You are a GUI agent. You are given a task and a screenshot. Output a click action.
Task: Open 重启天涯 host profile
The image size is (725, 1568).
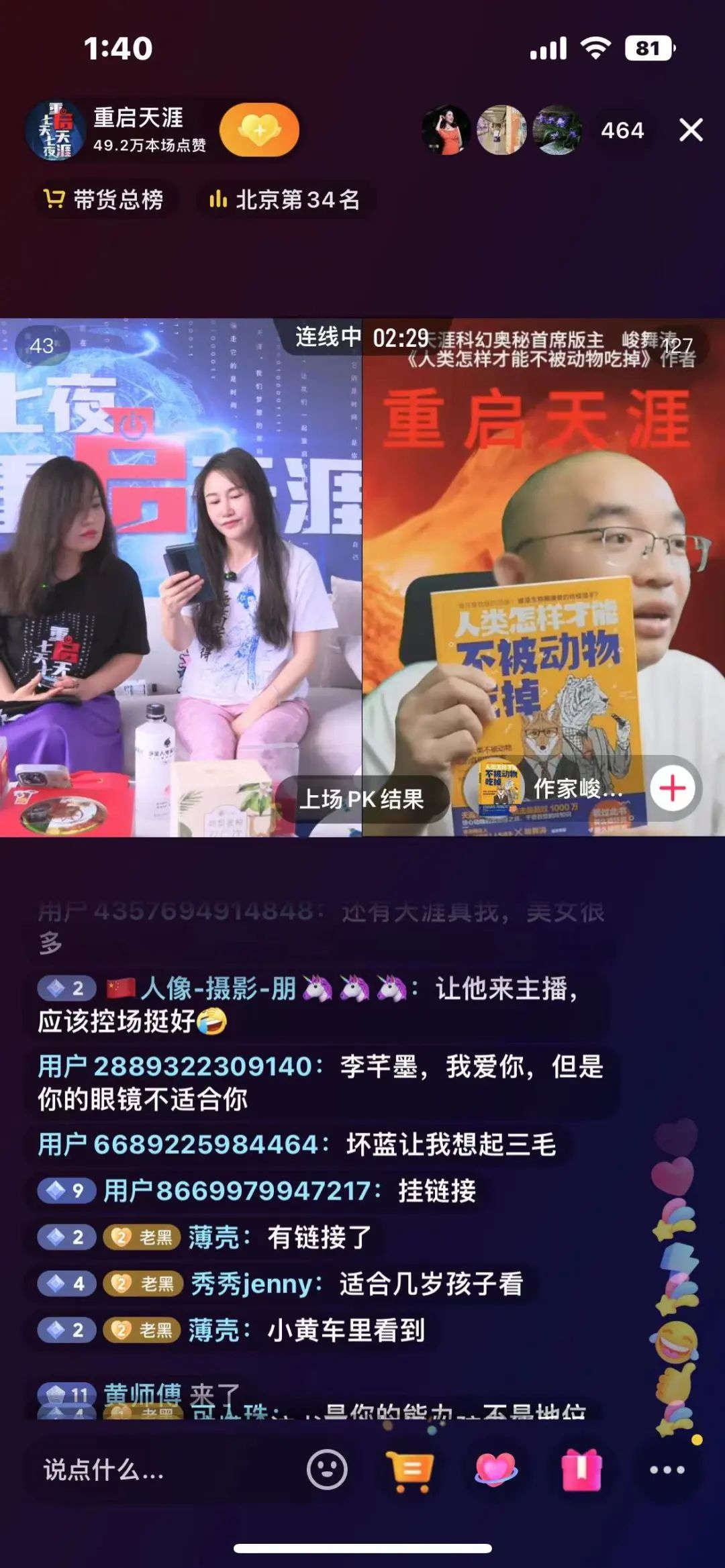click(56, 130)
